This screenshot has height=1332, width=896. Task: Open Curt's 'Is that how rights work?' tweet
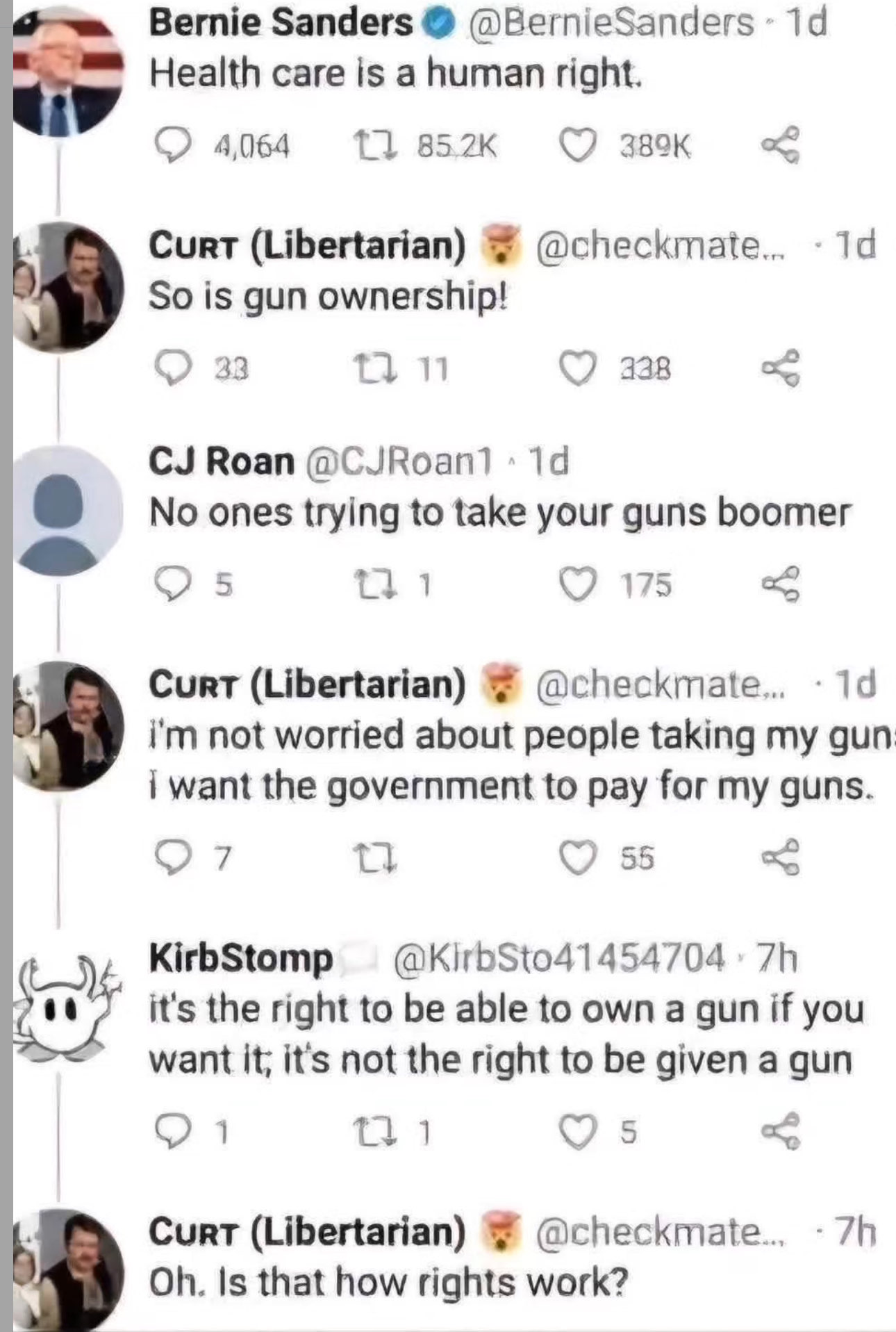389,1282
